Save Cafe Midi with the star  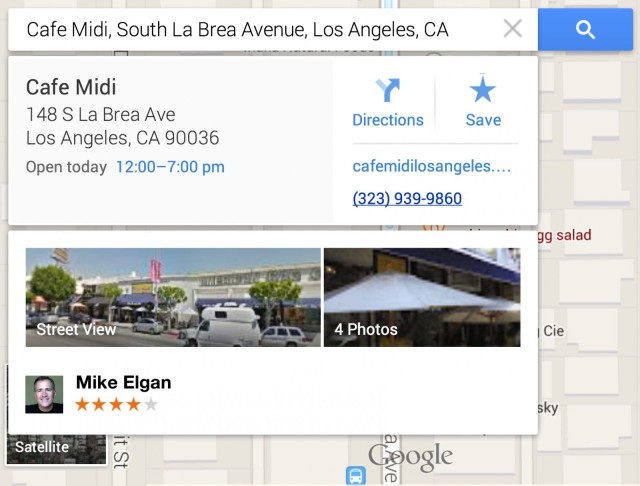tap(483, 103)
